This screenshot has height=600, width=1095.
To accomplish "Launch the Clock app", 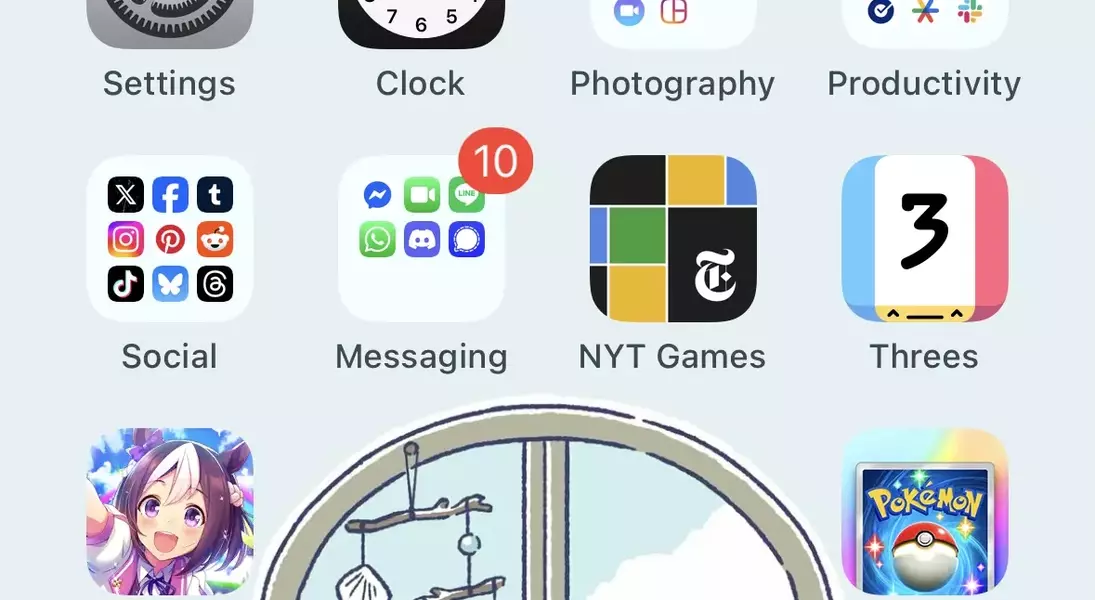I will coord(421,22).
